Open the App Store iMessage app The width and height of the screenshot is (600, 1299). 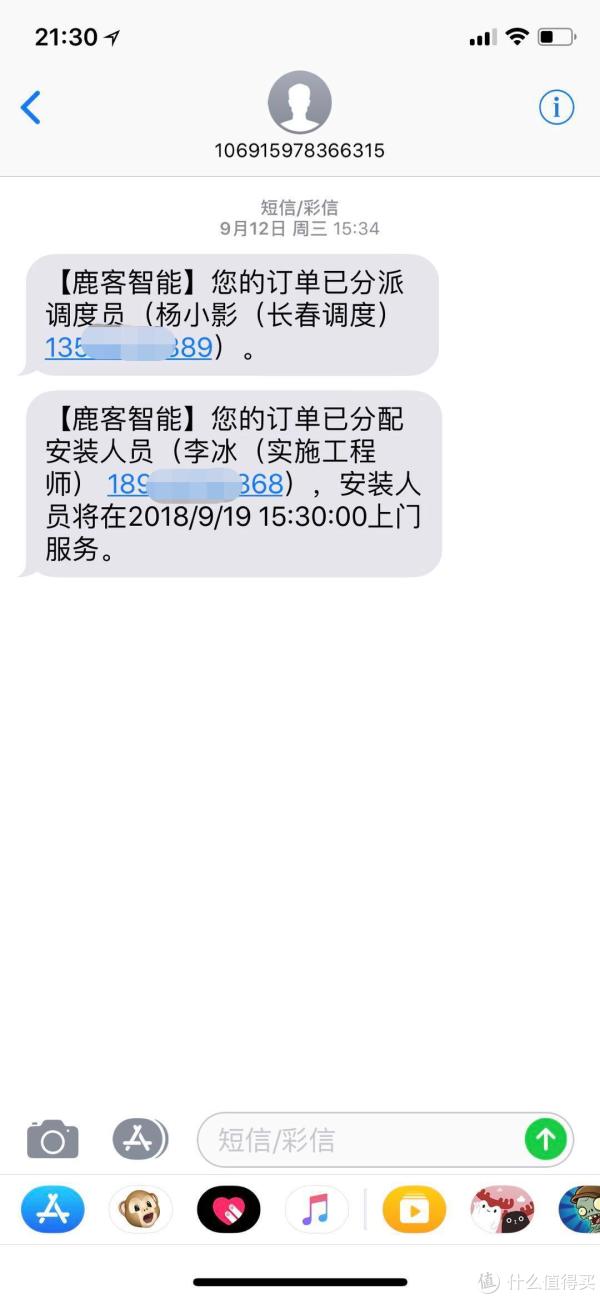52,1211
